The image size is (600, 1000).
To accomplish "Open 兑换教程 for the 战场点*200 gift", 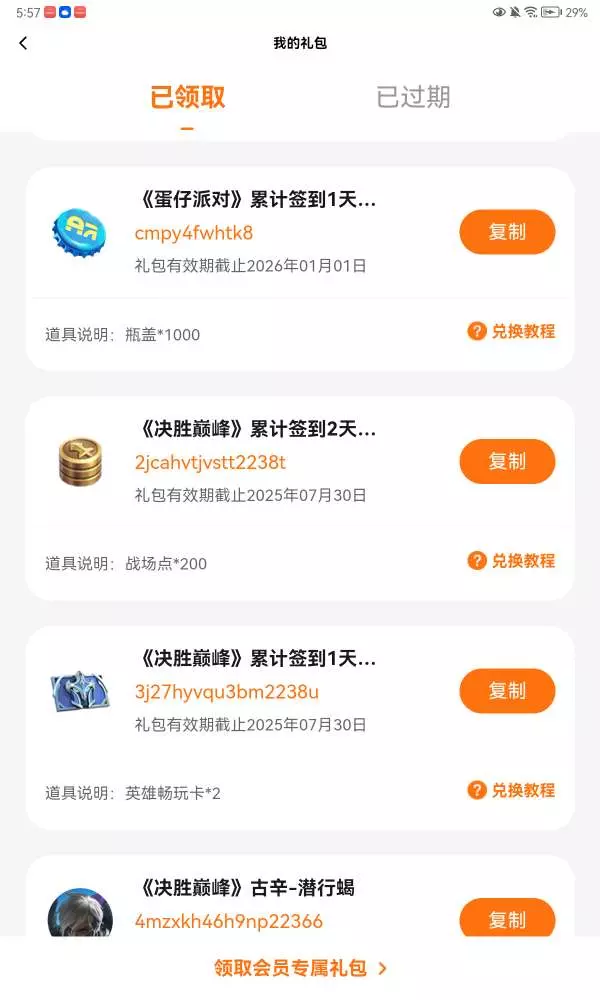I will (511, 560).
